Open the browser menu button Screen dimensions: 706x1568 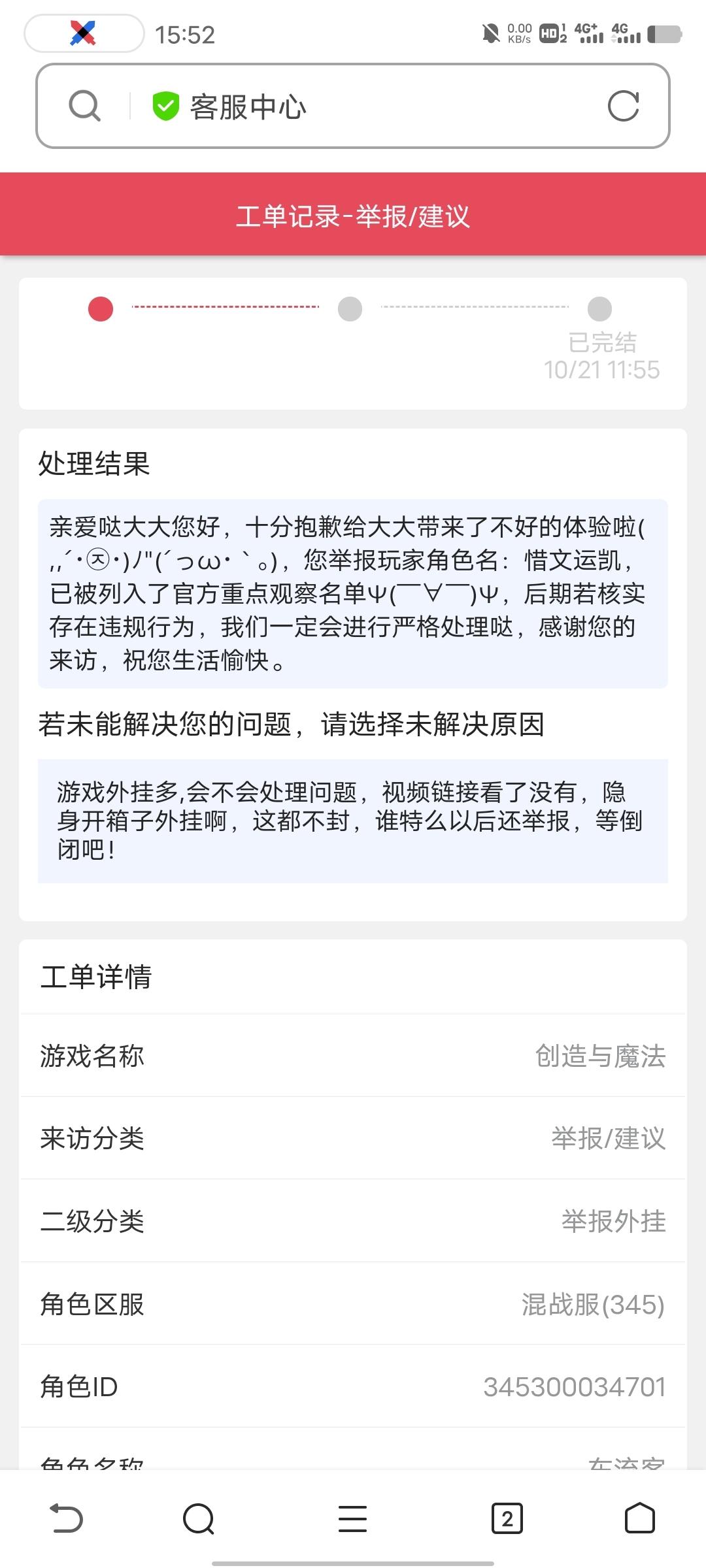[353, 1518]
